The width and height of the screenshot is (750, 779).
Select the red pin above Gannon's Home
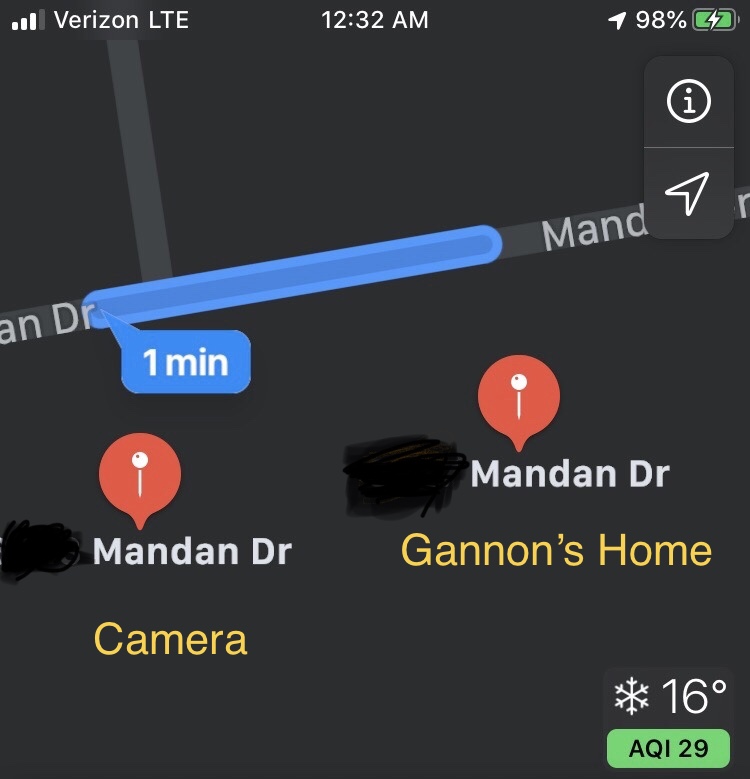click(518, 398)
